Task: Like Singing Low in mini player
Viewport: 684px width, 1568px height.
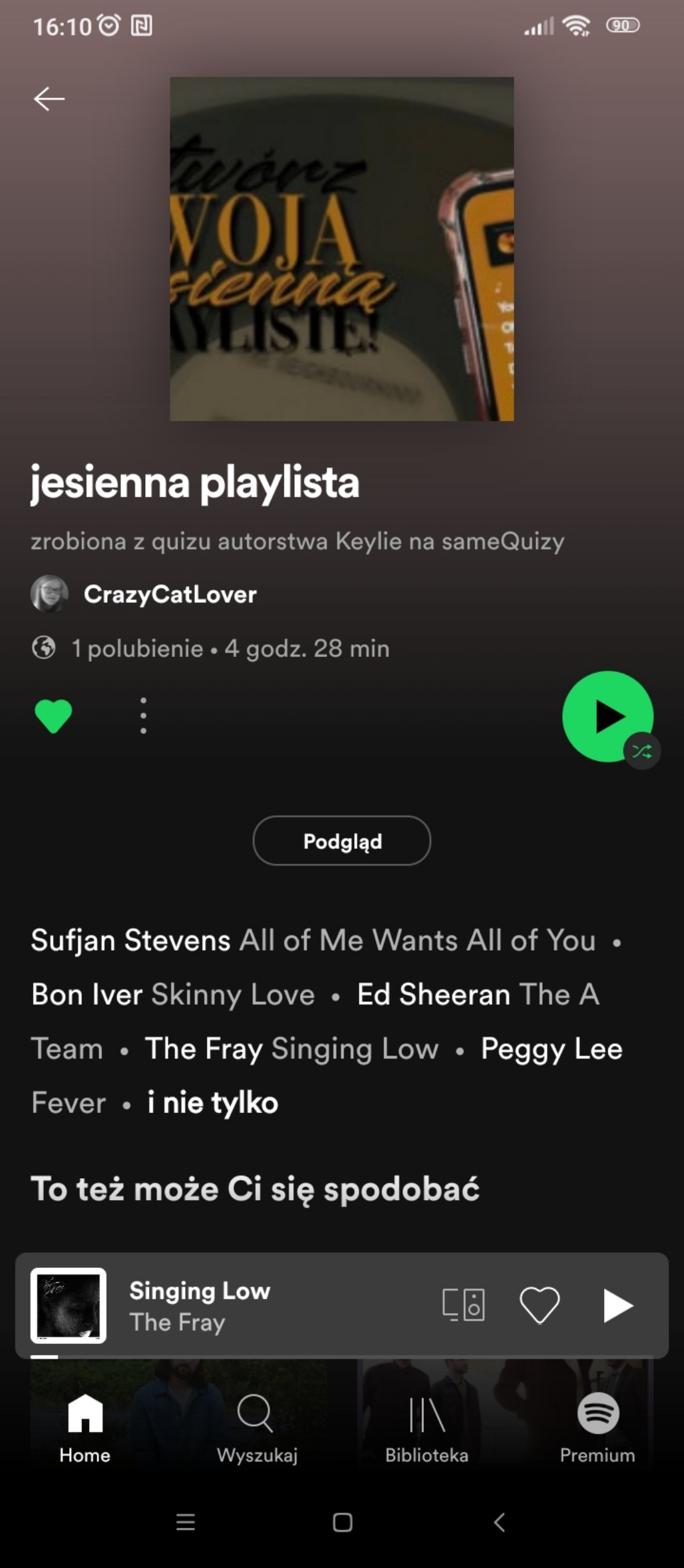Action: (x=539, y=1305)
